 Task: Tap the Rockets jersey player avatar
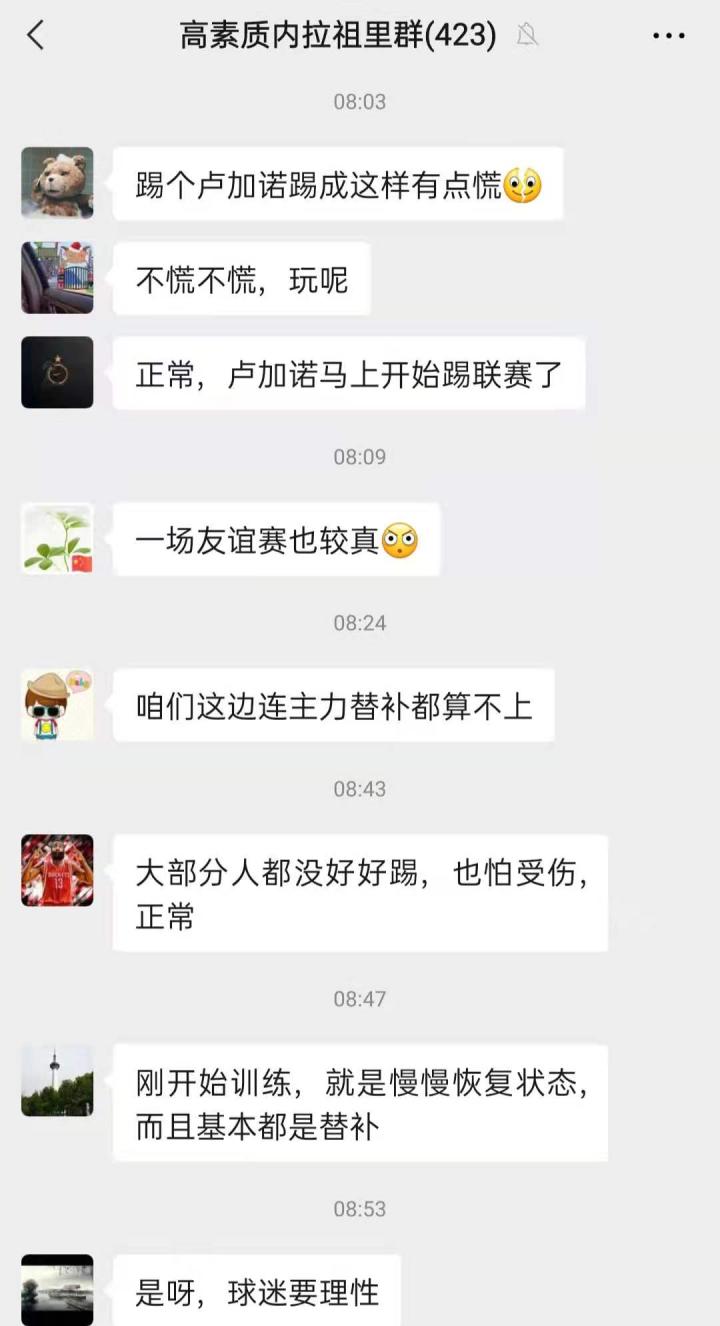57,871
